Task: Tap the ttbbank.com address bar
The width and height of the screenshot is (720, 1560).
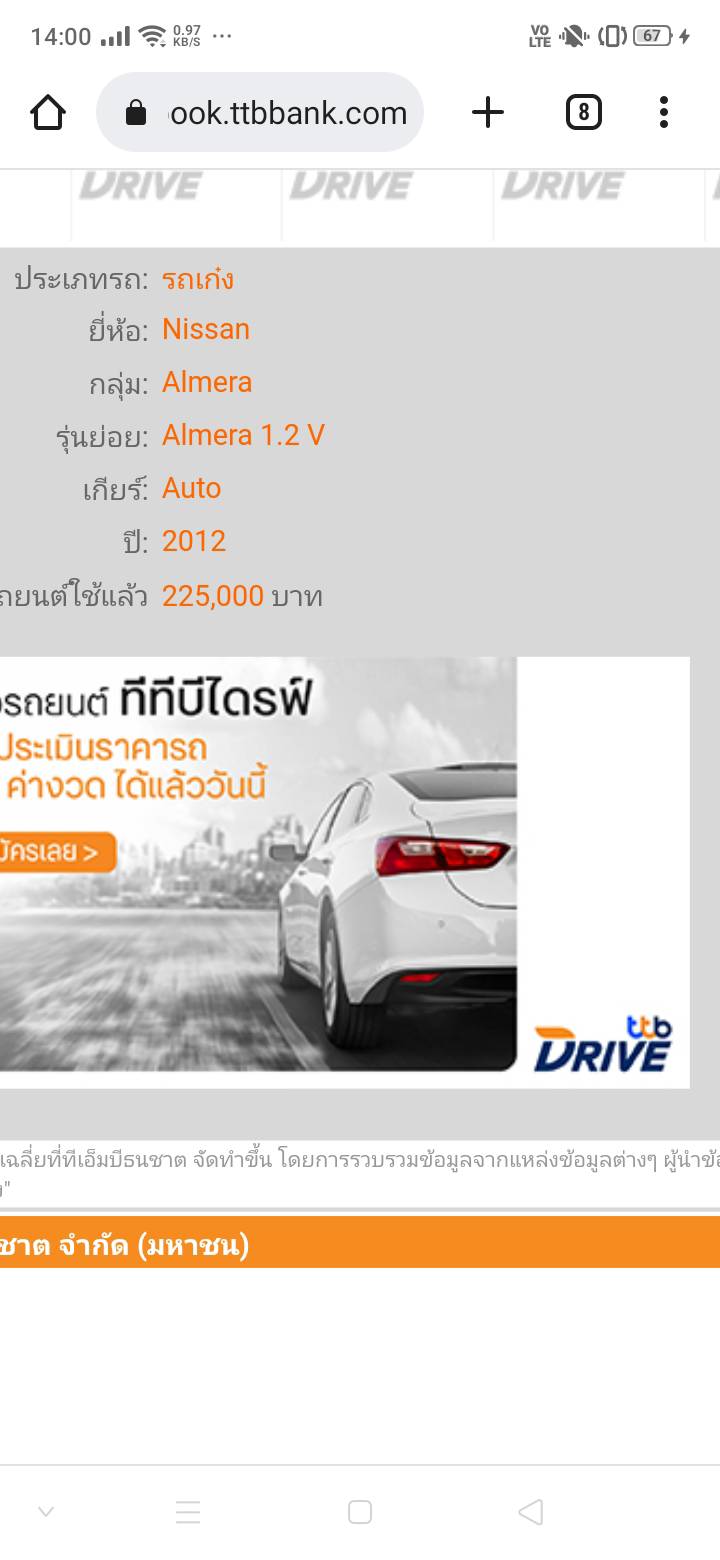Action: [x=260, y=112]
